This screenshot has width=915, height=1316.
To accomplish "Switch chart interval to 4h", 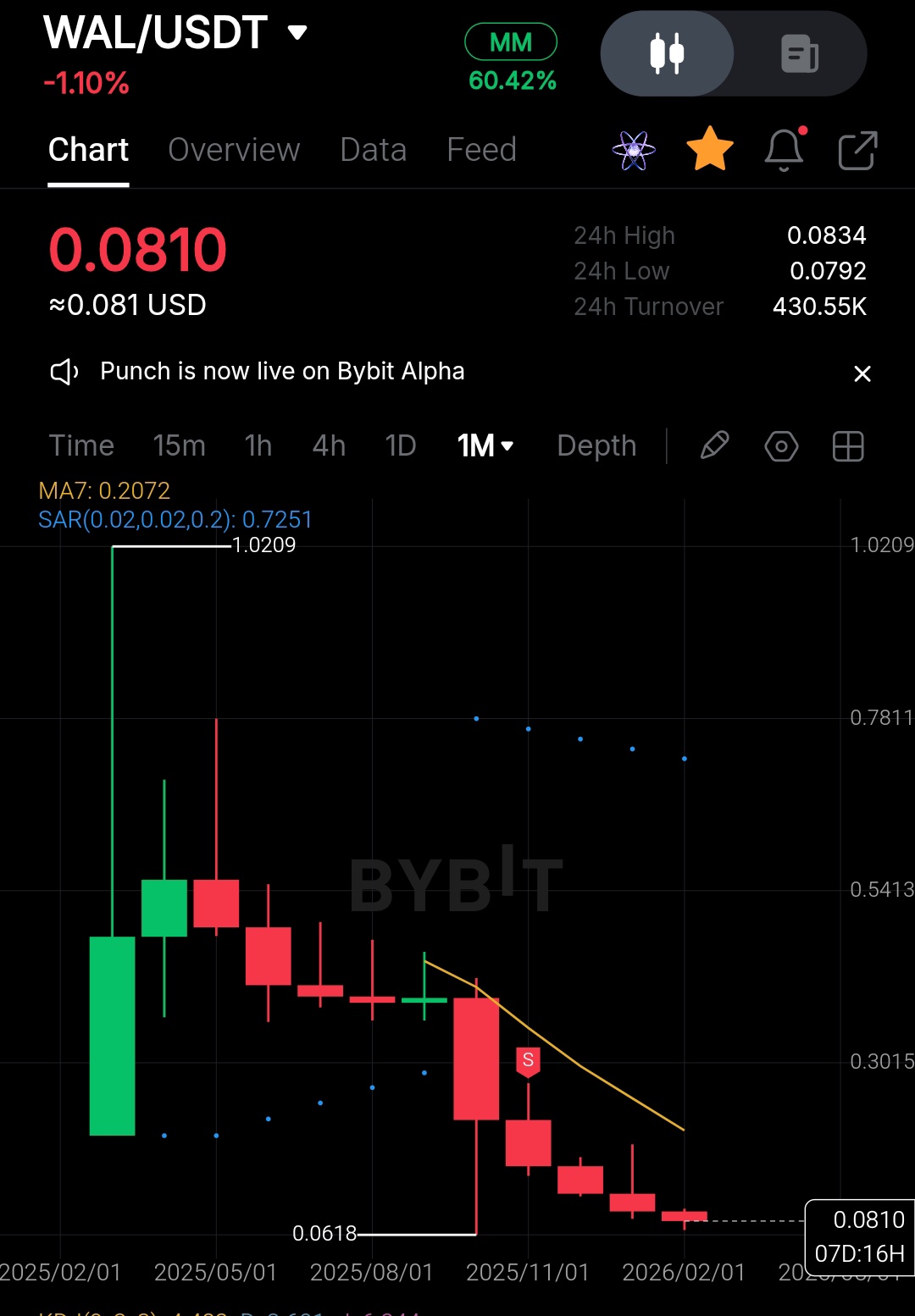I will pos(329,445).
